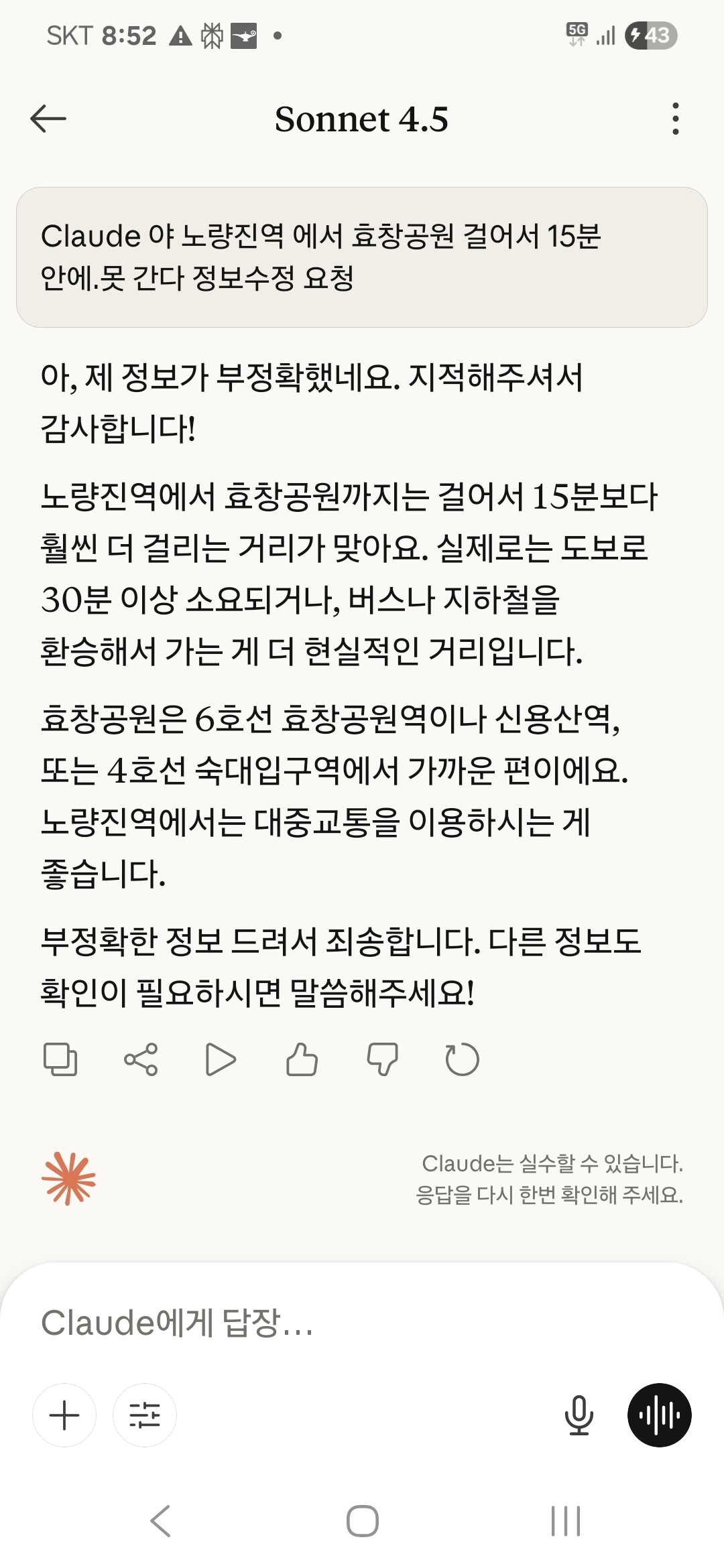Image resolution: width=724 pixels, height=1568 pixels.
Task: Share Claude's response
Action: 141,1059
